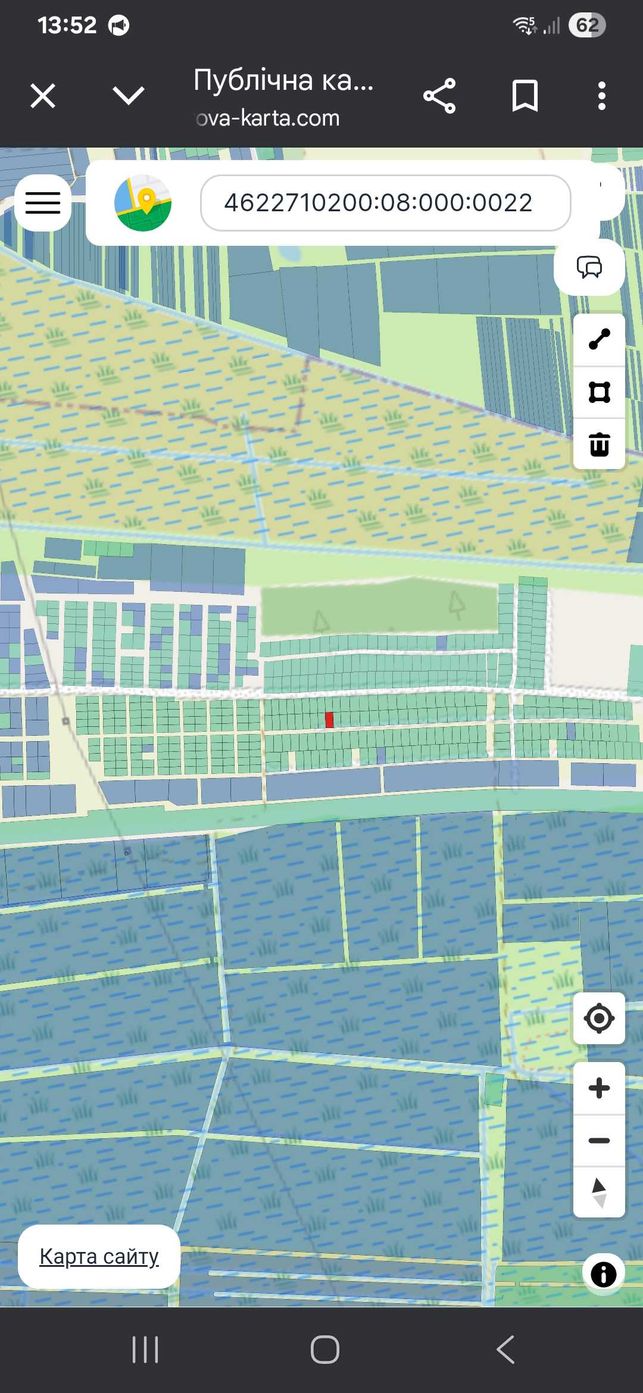The height and width of the screenshot is (1393, 643).
Task: Center the map on my location
Action: pos(599,1019)
